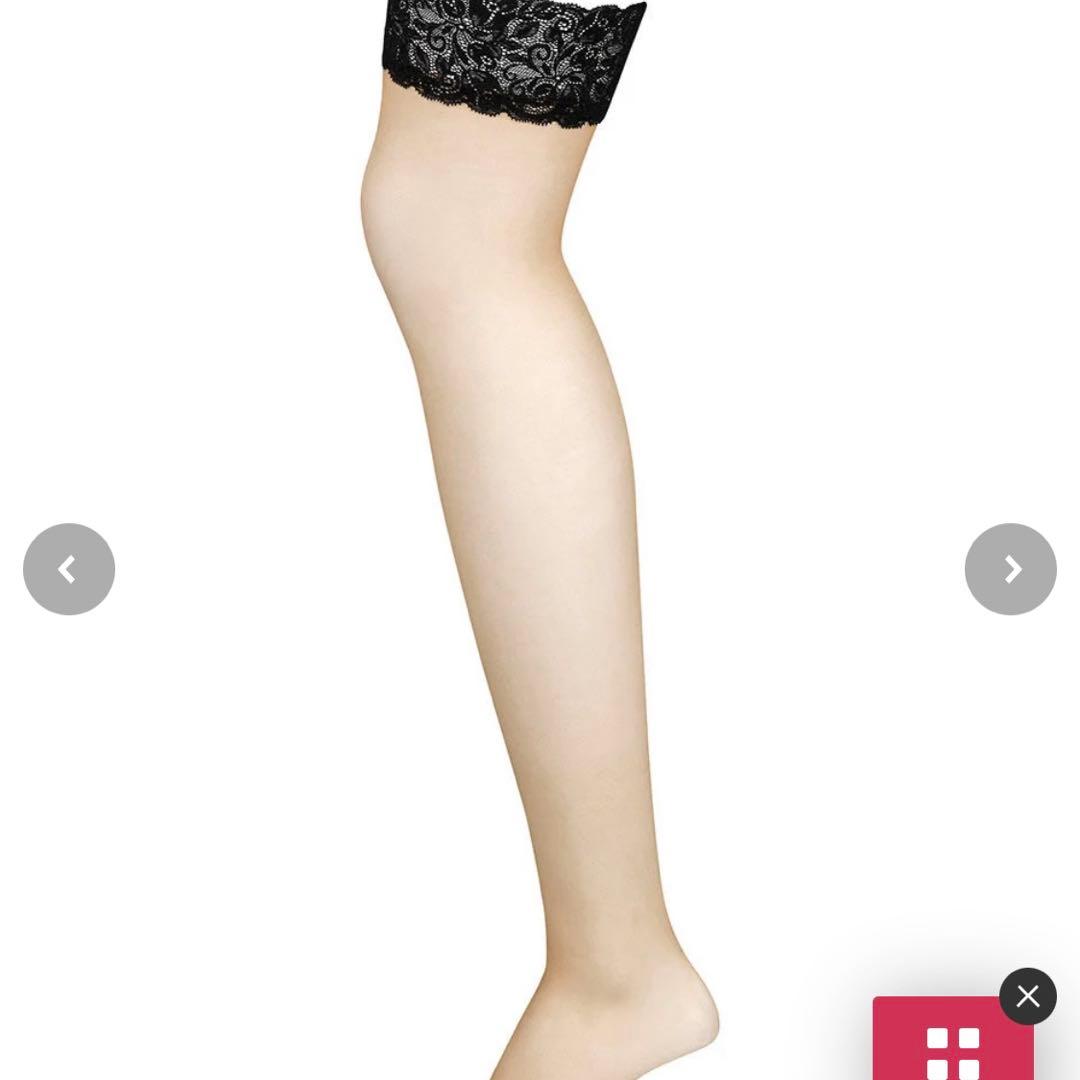The image size is (1080, 1080).
Task: Dismiss the floating red widget
Action: [x=1027, y=996]
